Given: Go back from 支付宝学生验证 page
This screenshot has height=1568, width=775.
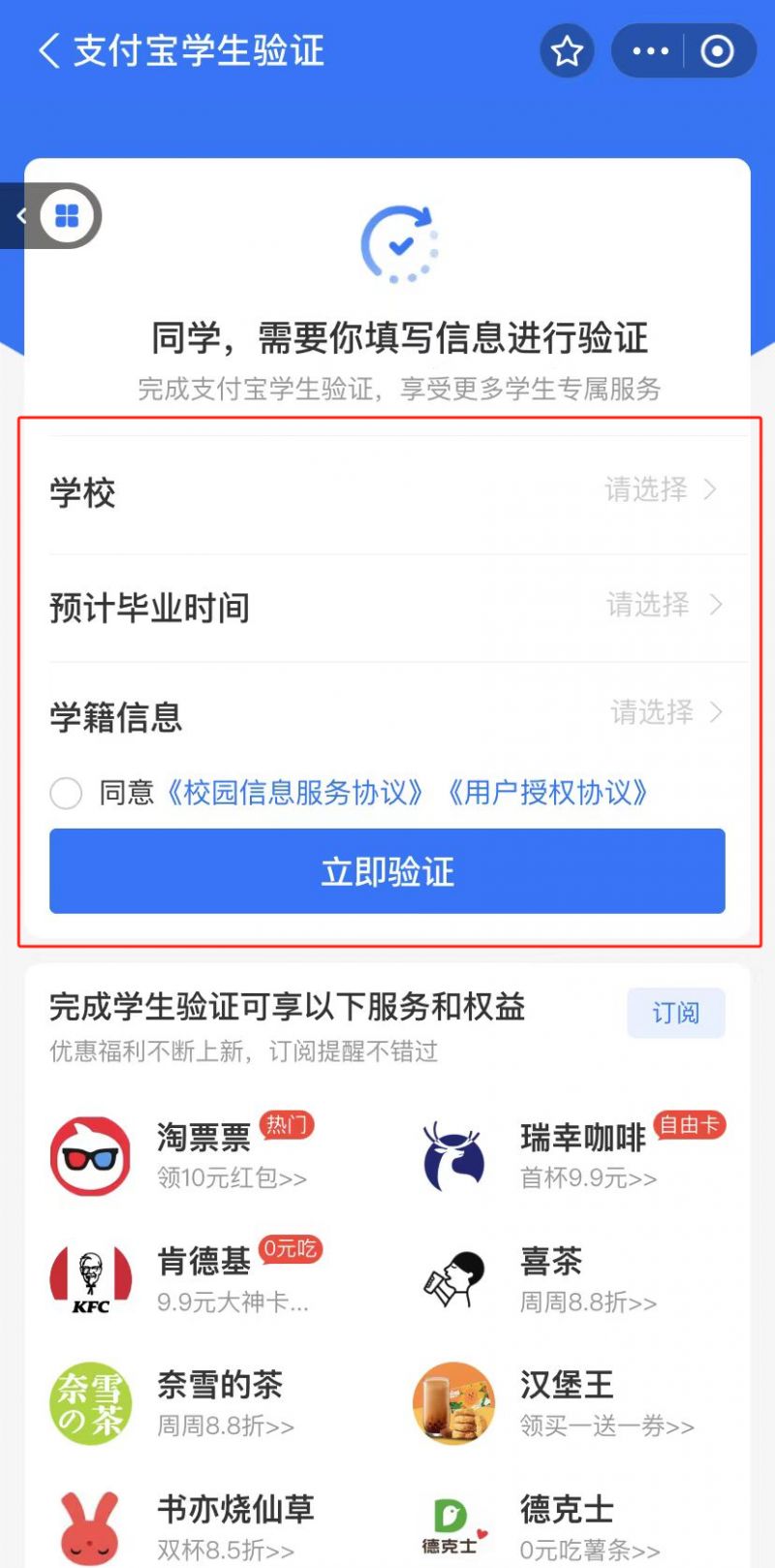Looking at the screenshot, I should pos(48,50).
